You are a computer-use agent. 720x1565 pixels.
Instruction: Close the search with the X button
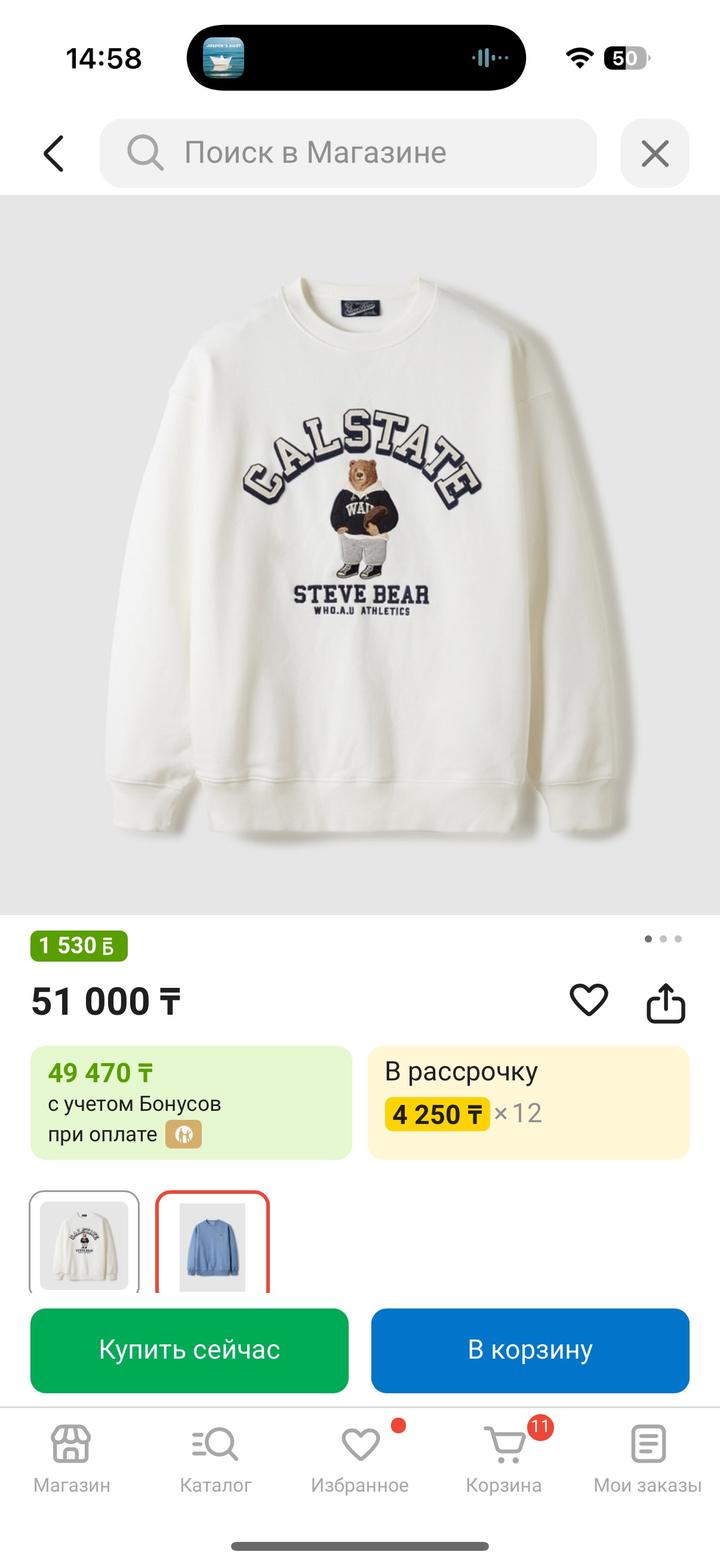pos(655,153)
